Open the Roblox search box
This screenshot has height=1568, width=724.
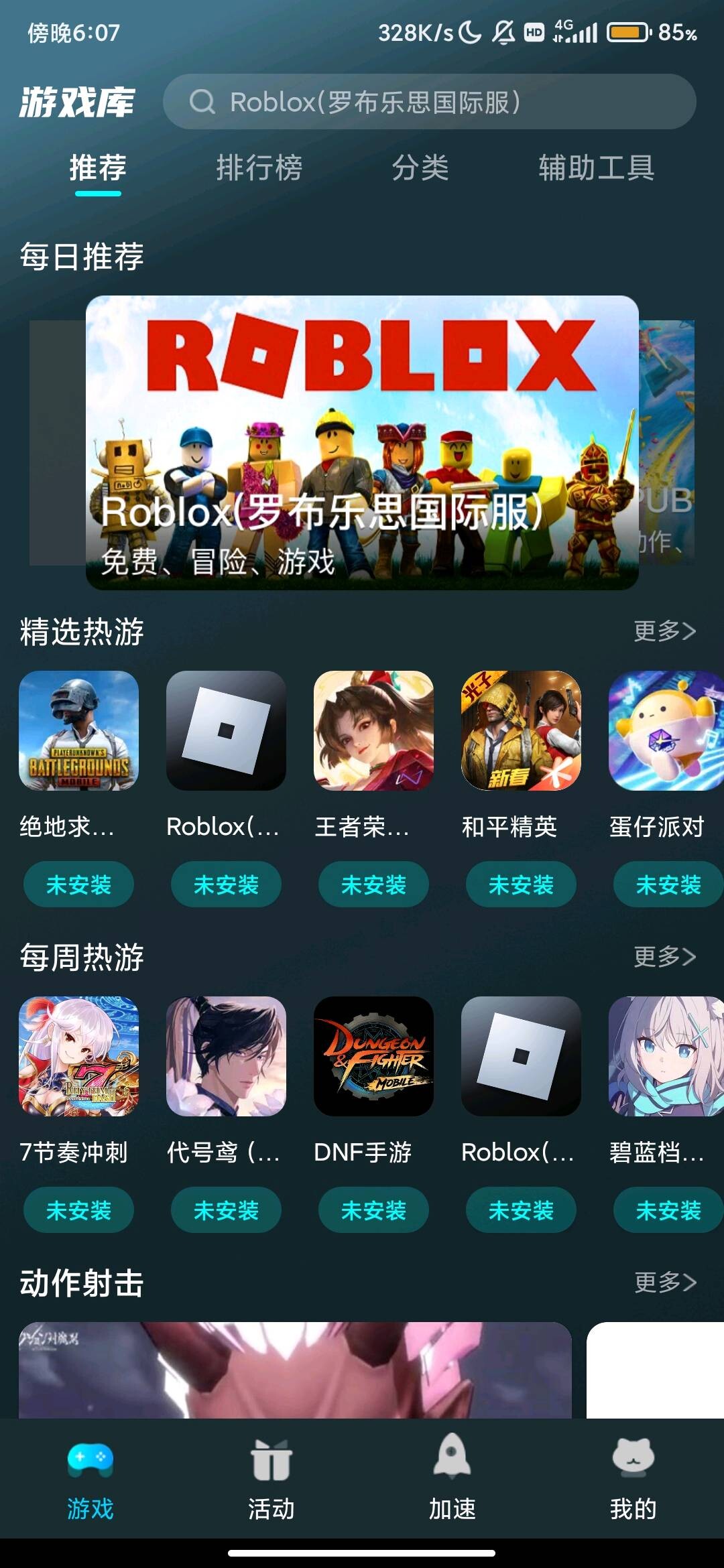[429, 102]
